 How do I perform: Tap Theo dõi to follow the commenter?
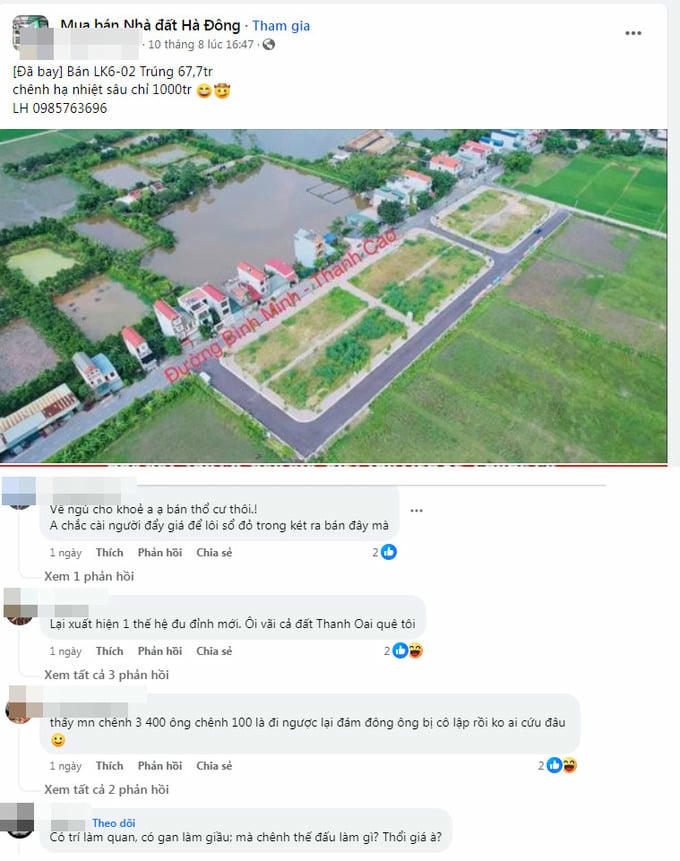pos(112,823)
